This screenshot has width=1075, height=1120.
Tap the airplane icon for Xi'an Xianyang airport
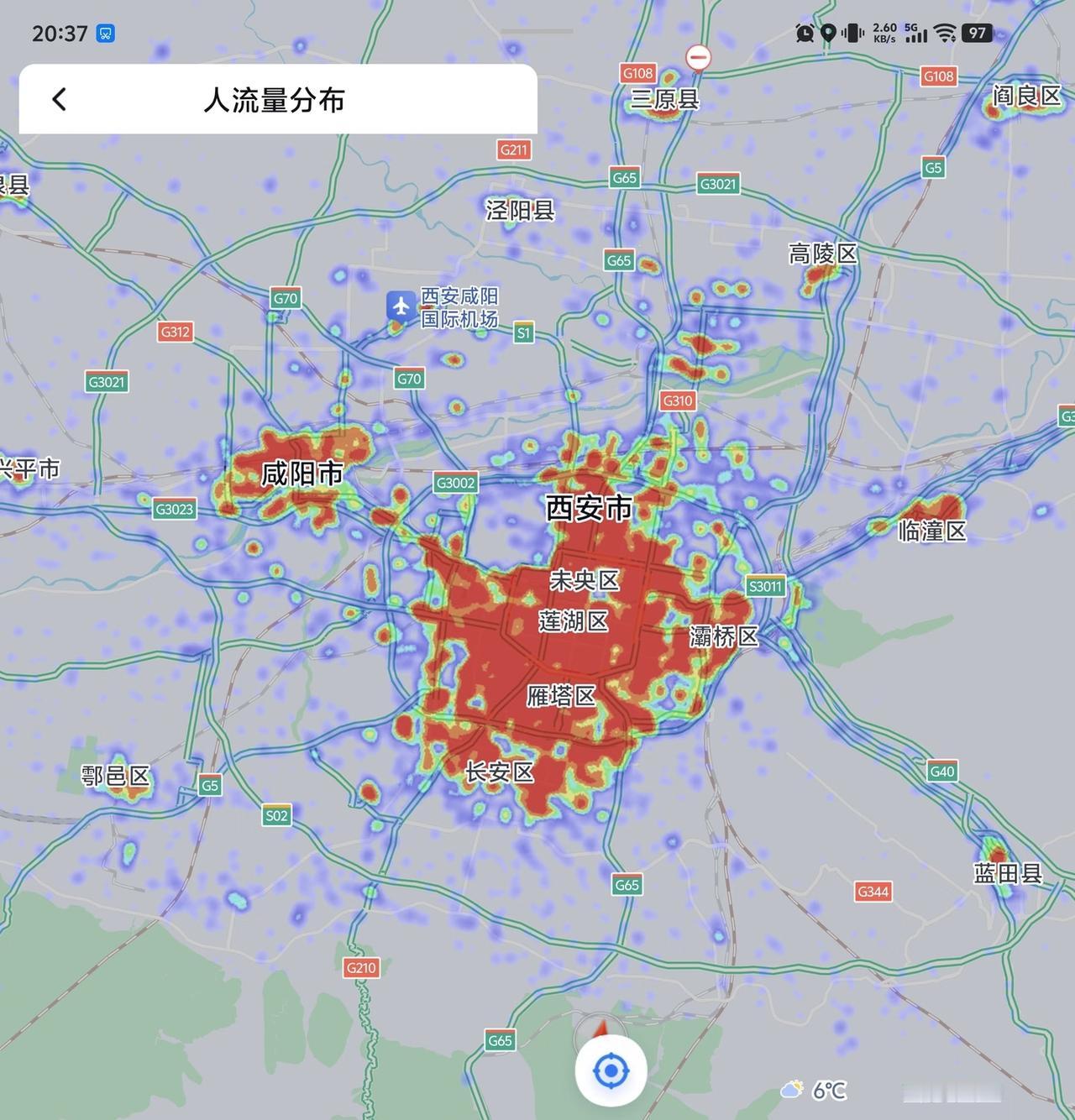401,306
